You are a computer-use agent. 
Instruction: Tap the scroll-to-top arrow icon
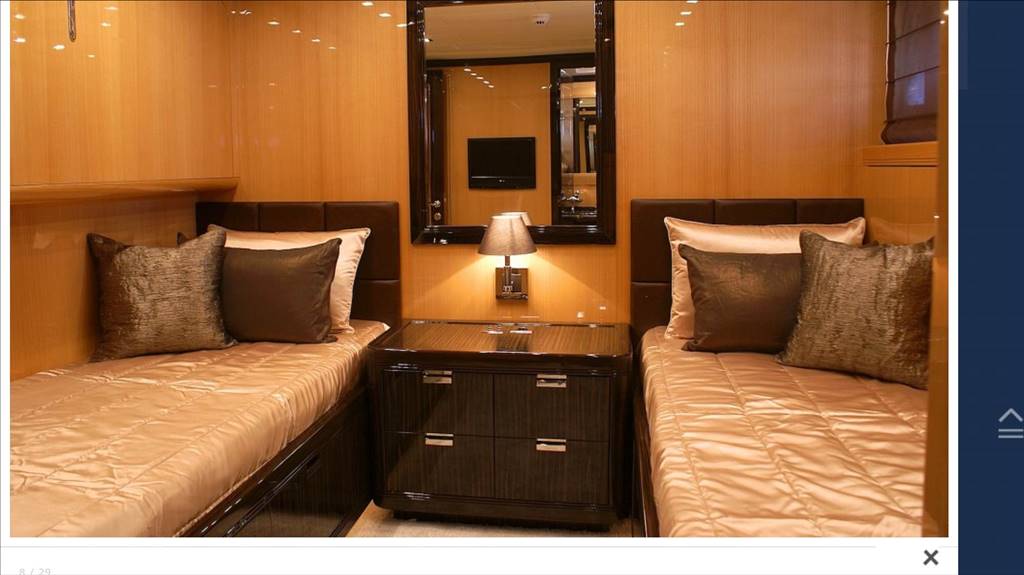1011,423
